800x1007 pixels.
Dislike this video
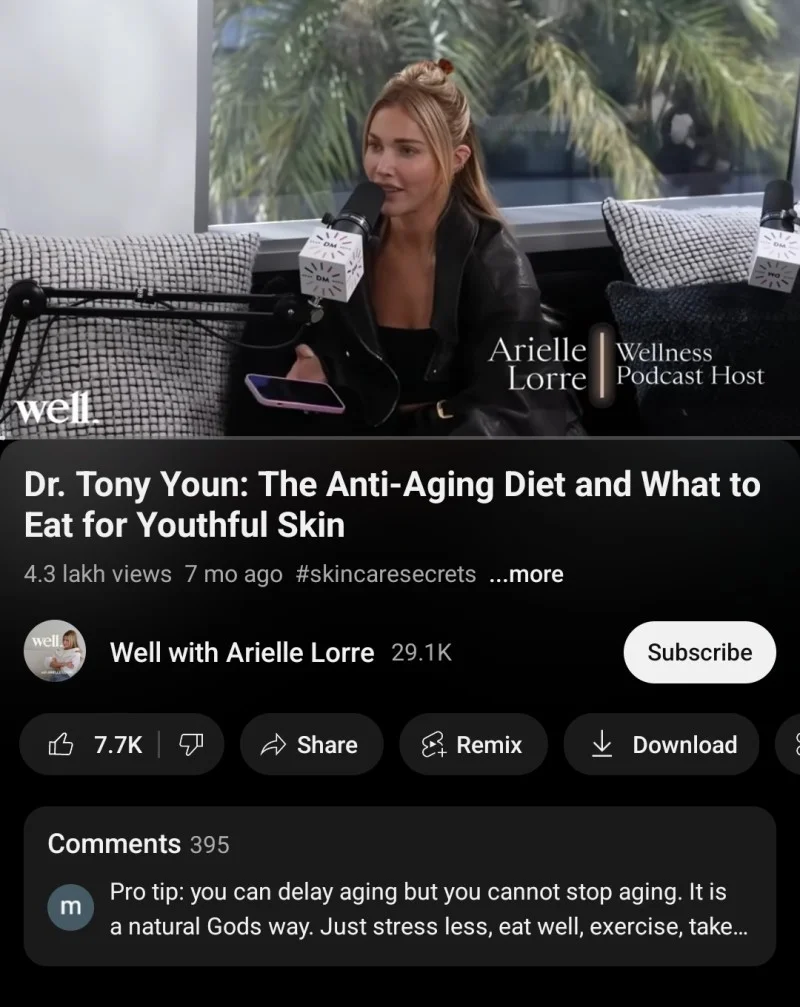click(191, 745)
